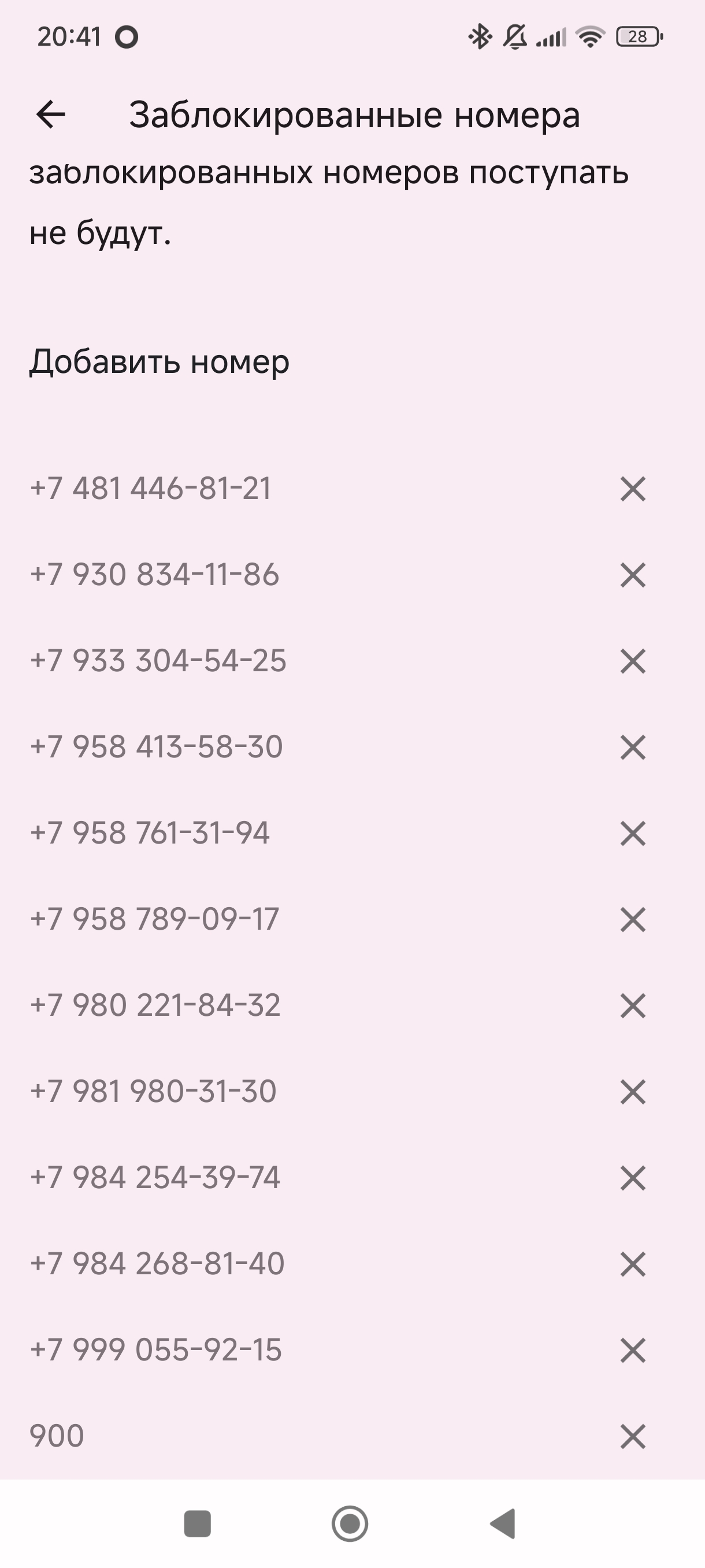The width and height of the screenshot is (705, 1568).
Task: Tap X beside +7 984 254-39-74
Action: pyautogui.click(x=633, y=1178)
